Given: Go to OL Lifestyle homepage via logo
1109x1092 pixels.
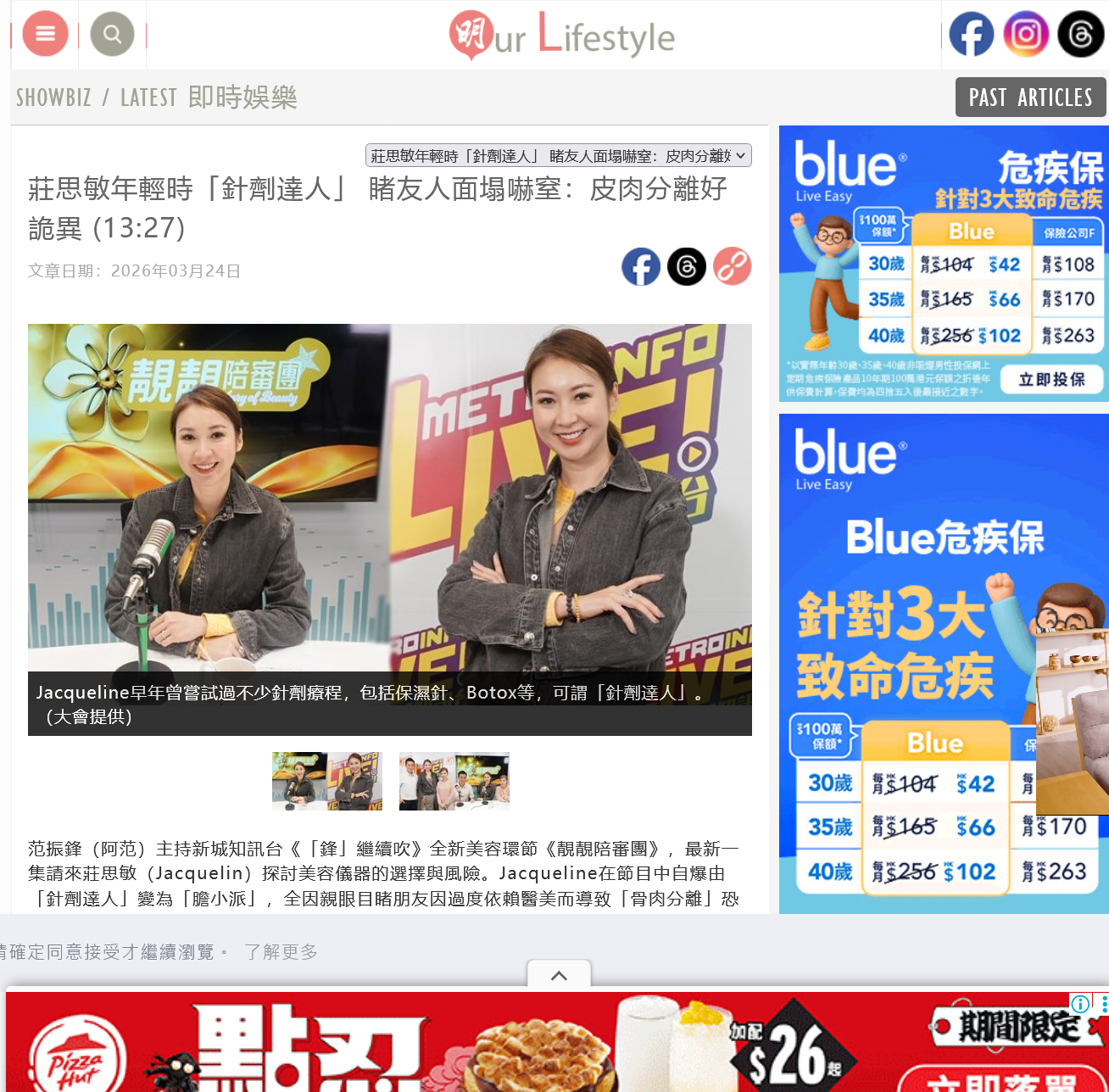Looking at the screenshot, I should click(561, 36).
